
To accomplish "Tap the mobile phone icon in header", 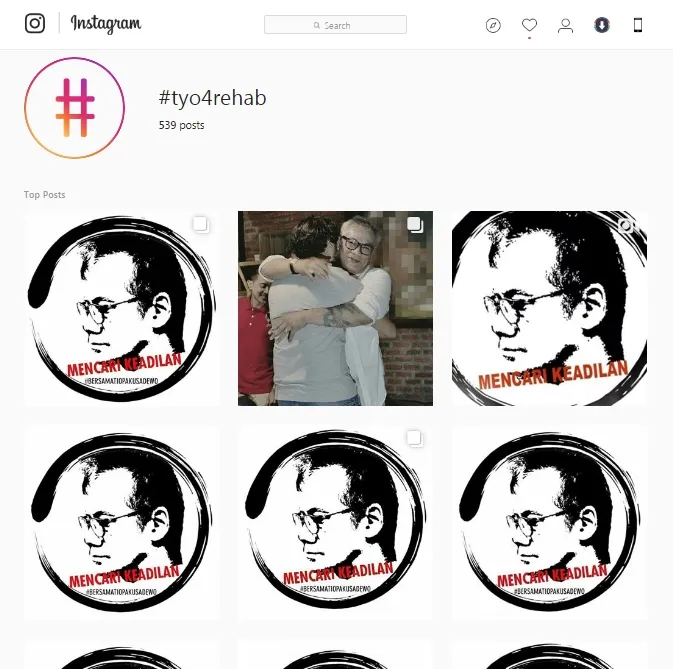I will [x=638, y=26].
